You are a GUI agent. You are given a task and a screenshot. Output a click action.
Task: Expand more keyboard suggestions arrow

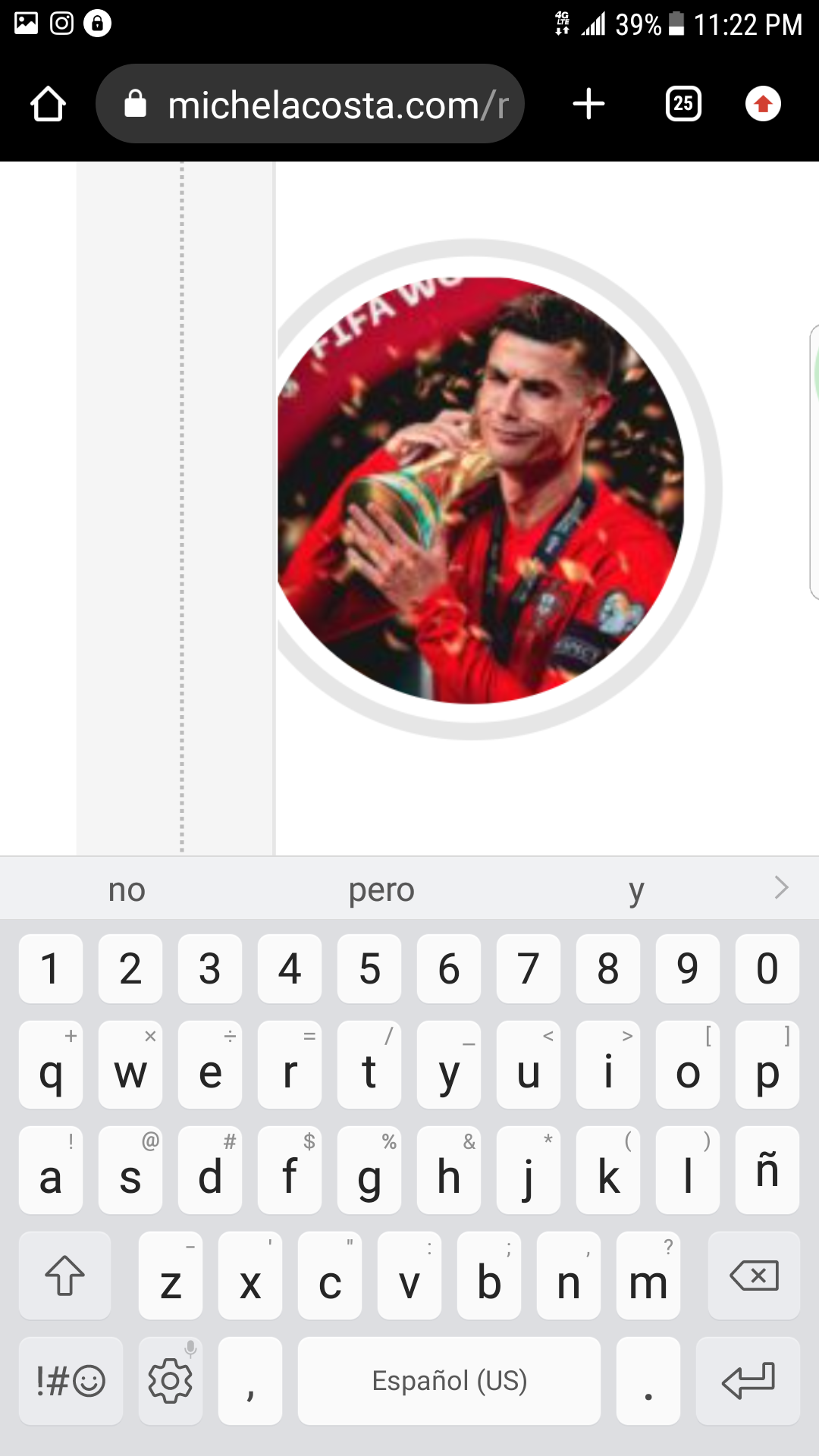click(782, 887)
